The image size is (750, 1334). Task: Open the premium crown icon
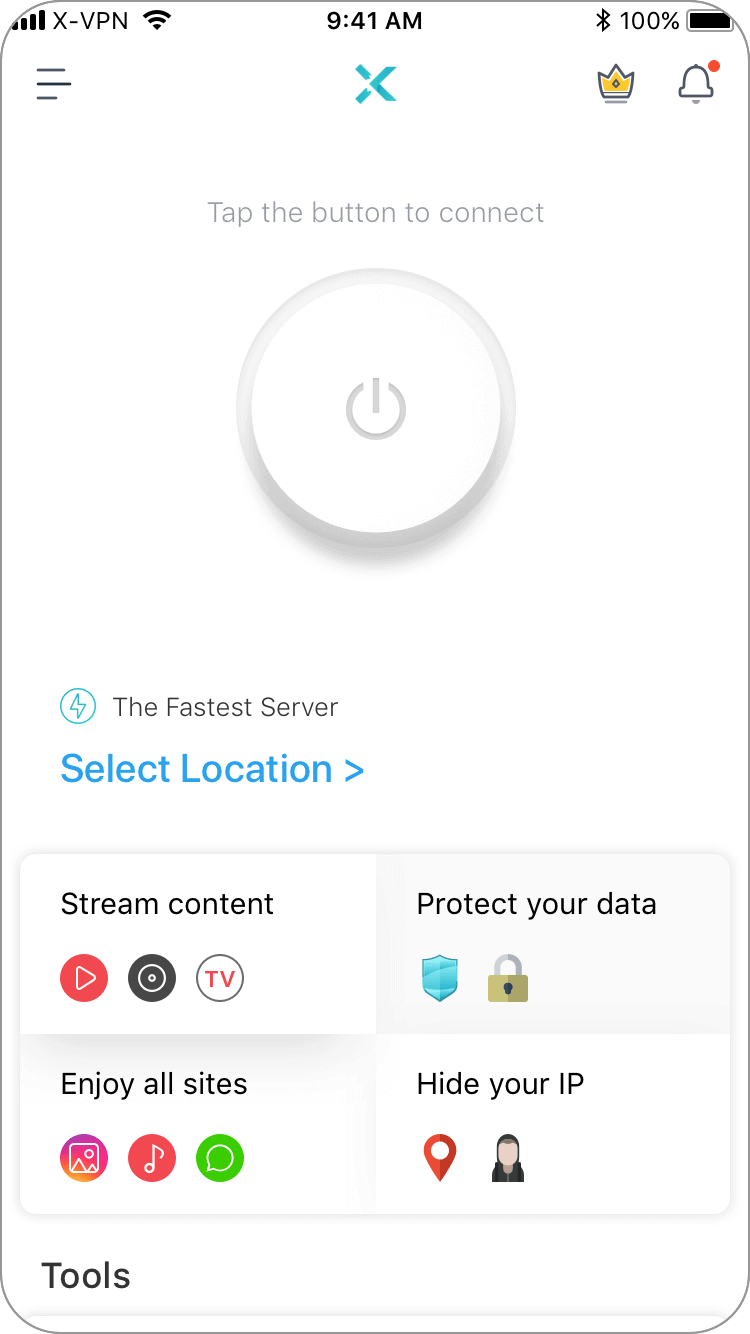pos(616,84)
